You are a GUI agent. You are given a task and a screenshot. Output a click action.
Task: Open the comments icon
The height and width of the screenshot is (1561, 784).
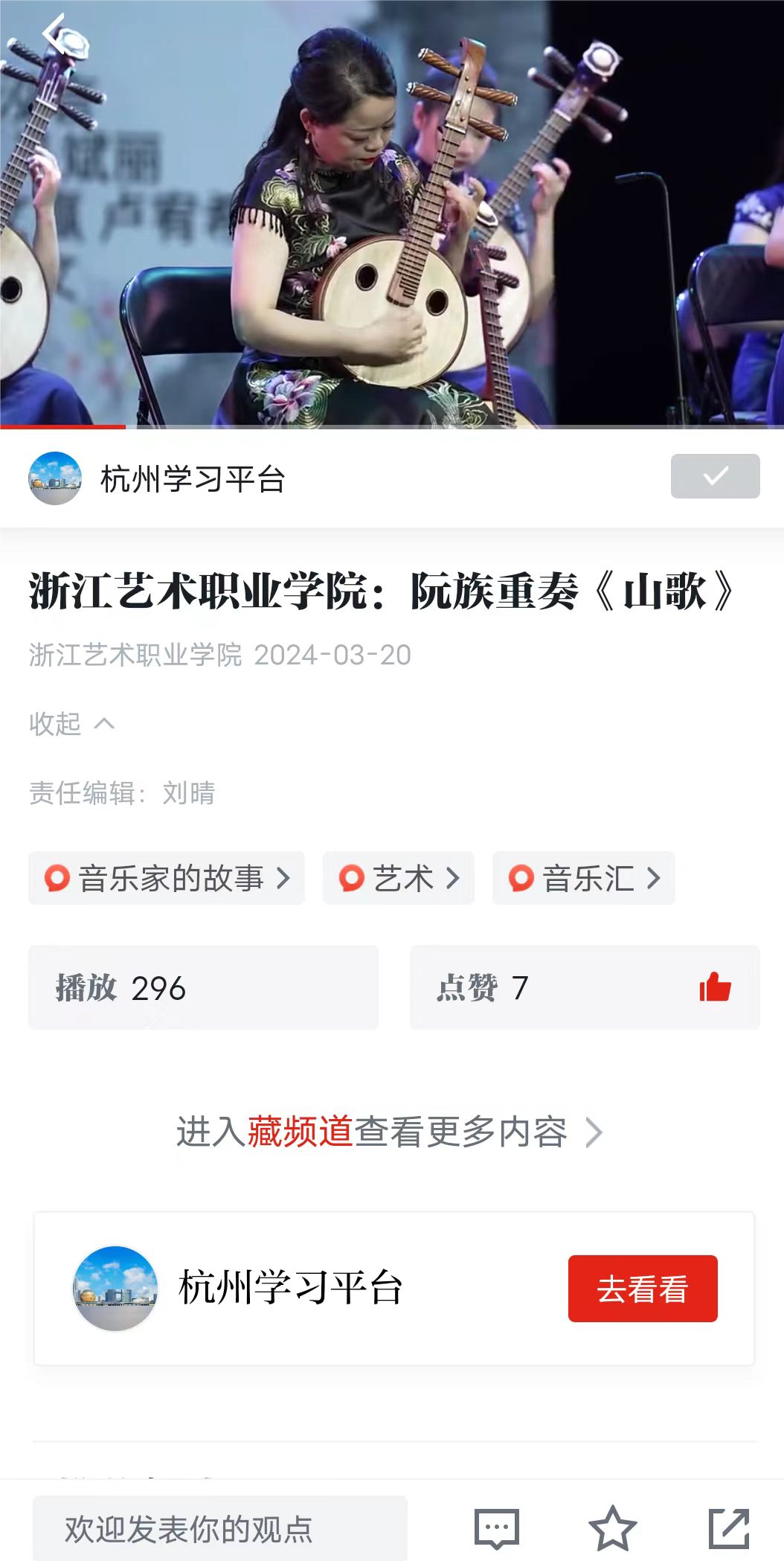click(497, 1529)
